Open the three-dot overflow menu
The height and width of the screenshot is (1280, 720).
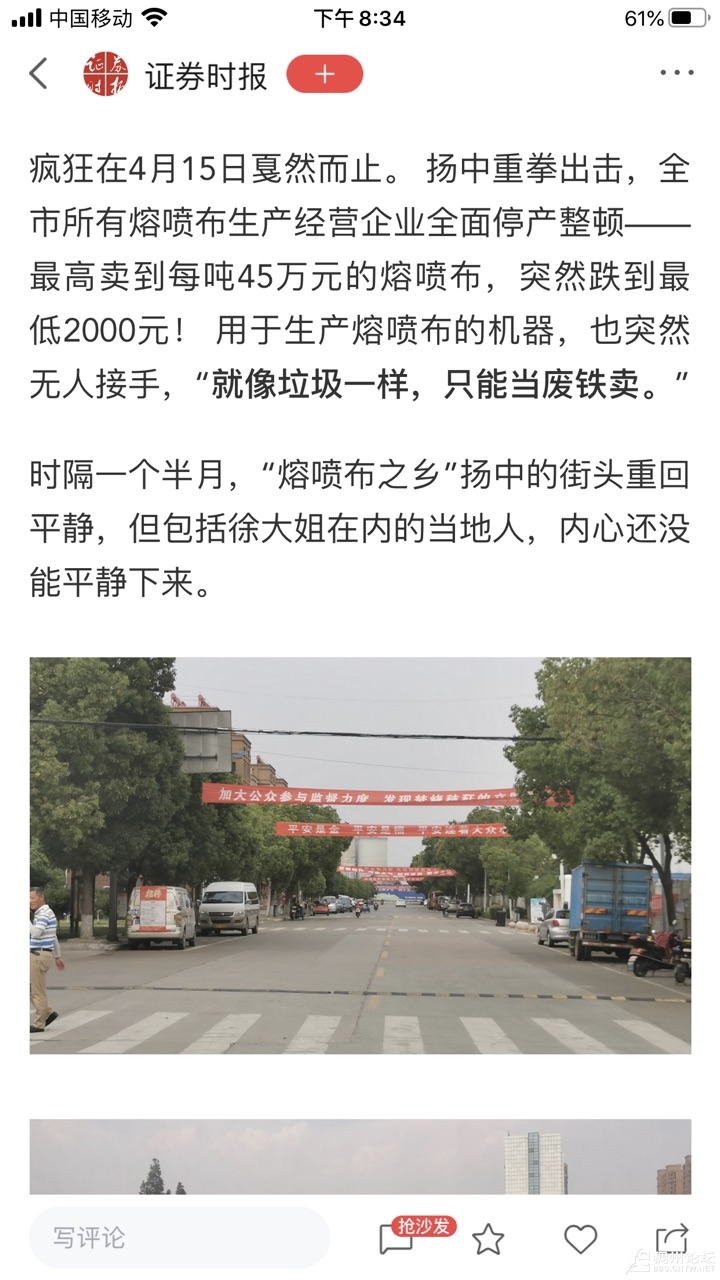click(x=676, y=74)
